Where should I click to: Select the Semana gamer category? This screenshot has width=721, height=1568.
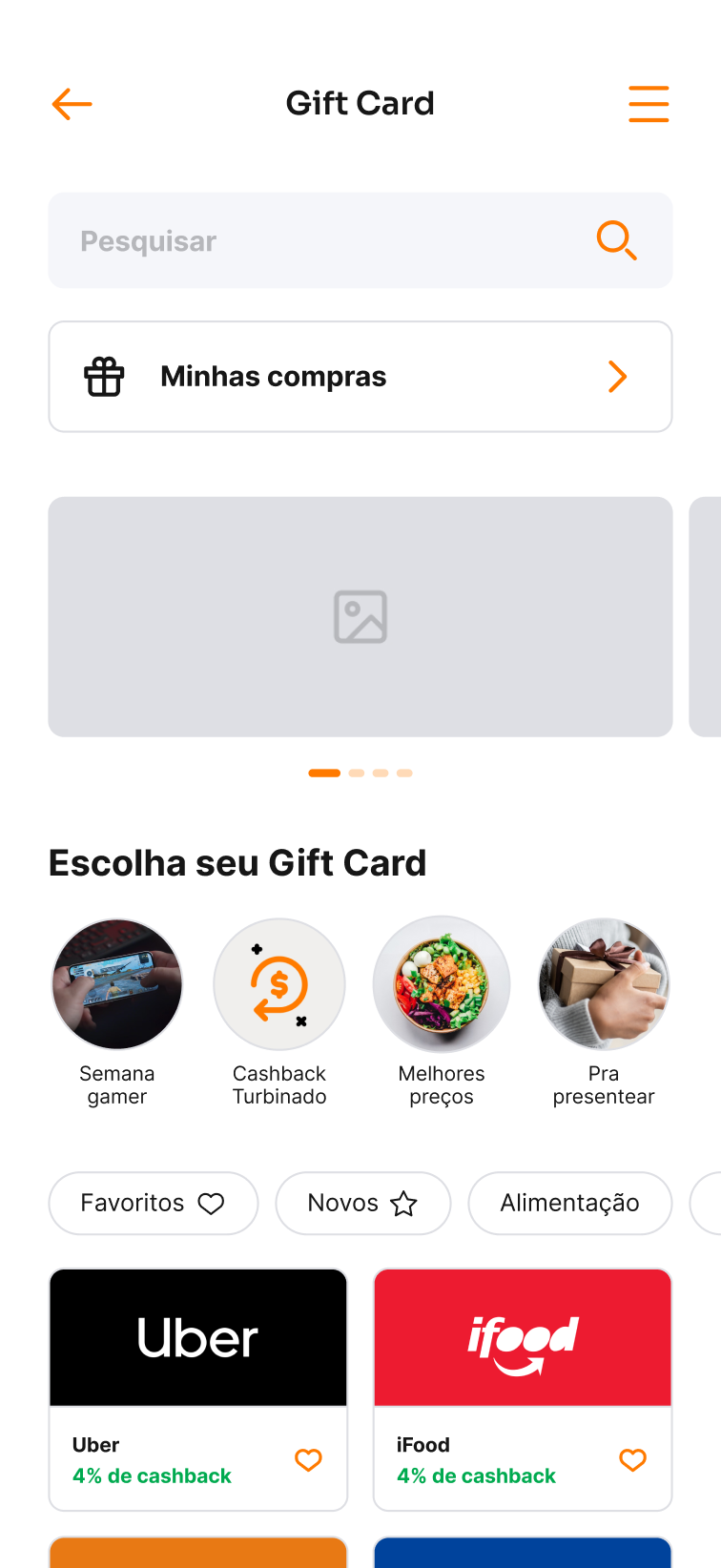(117, 985)
